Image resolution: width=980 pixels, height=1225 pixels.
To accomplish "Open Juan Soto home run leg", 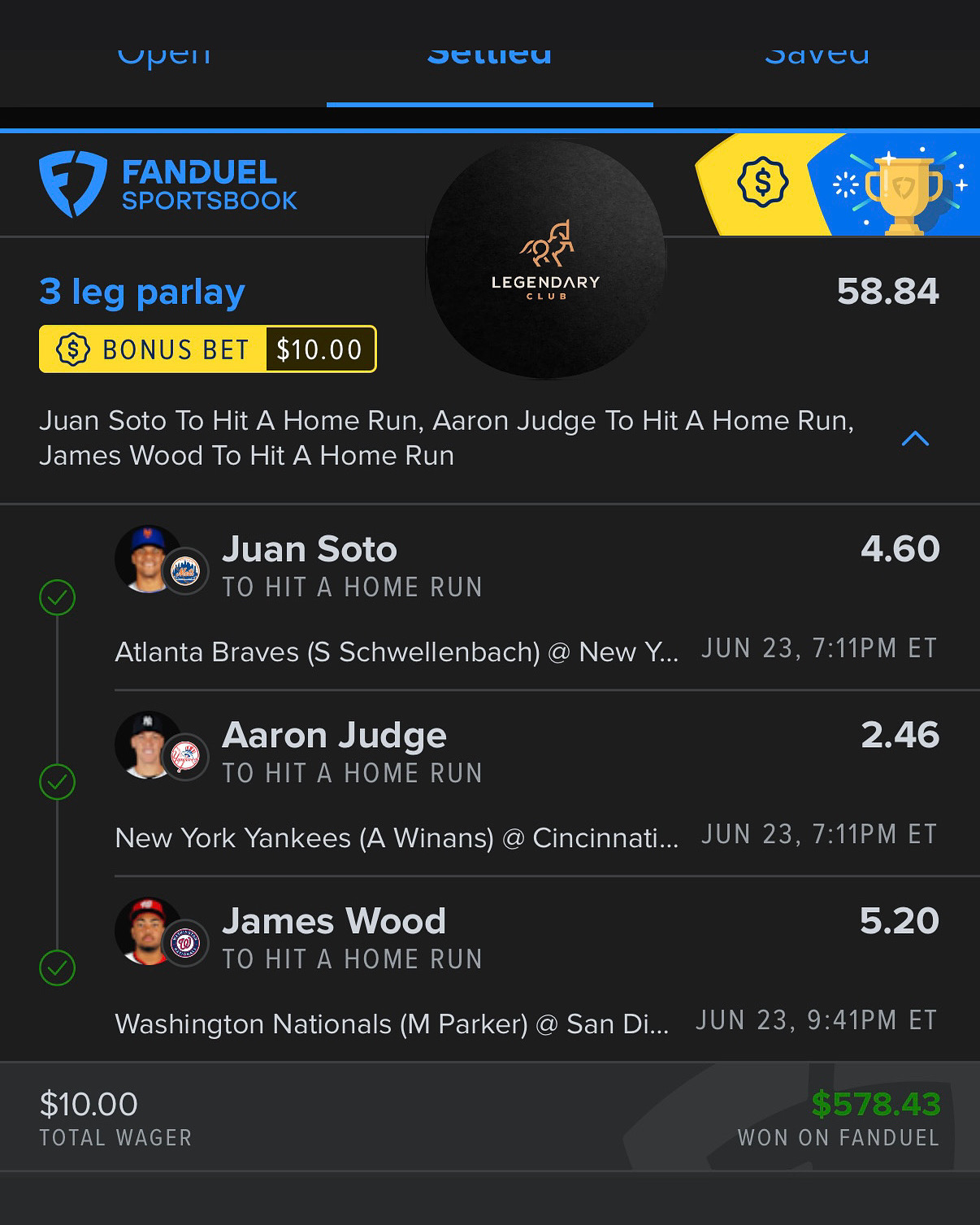I will (310, 550).
